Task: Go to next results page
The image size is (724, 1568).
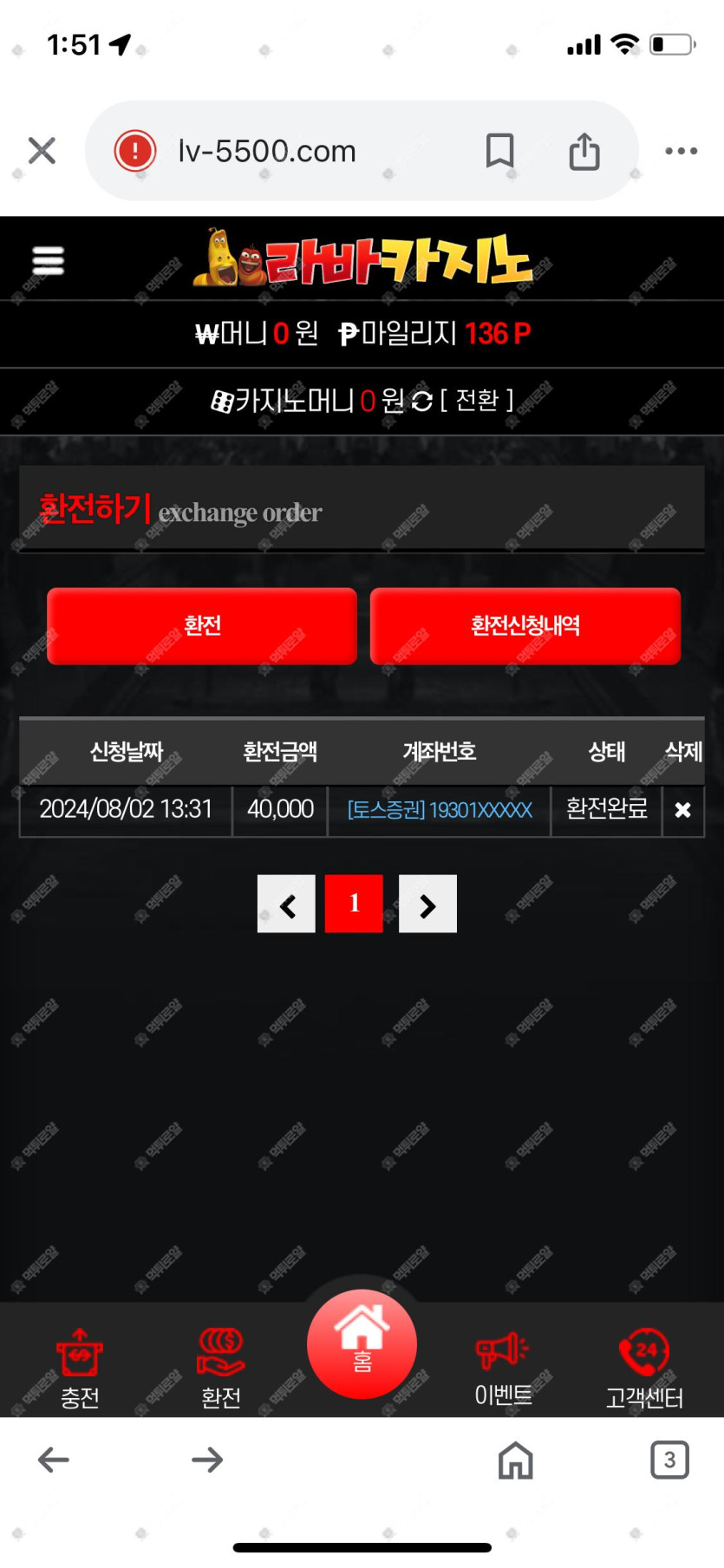Action: (x=427, y=904)
